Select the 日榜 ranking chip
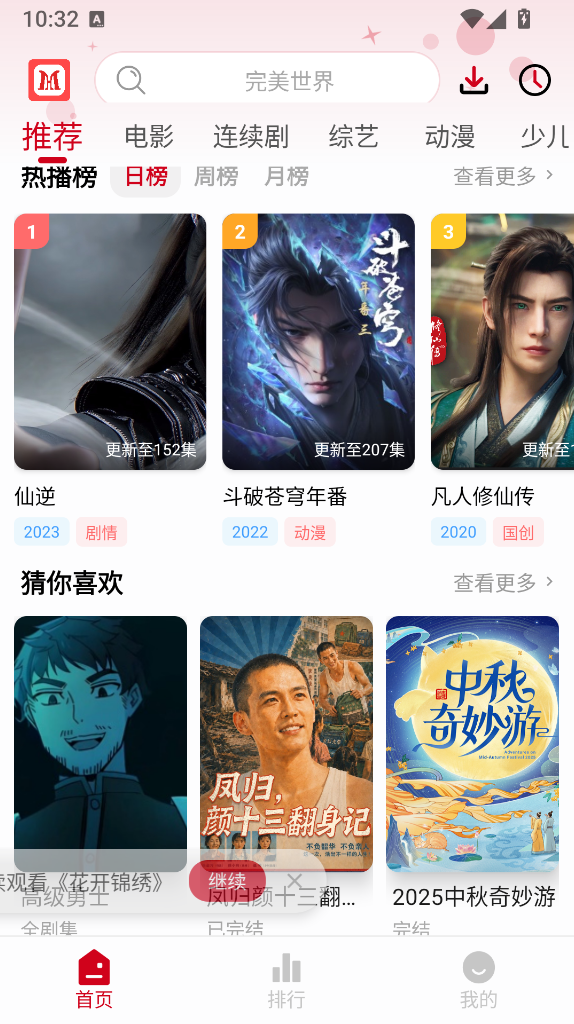This screenshot has height=1024, width=574. [146, 178]
